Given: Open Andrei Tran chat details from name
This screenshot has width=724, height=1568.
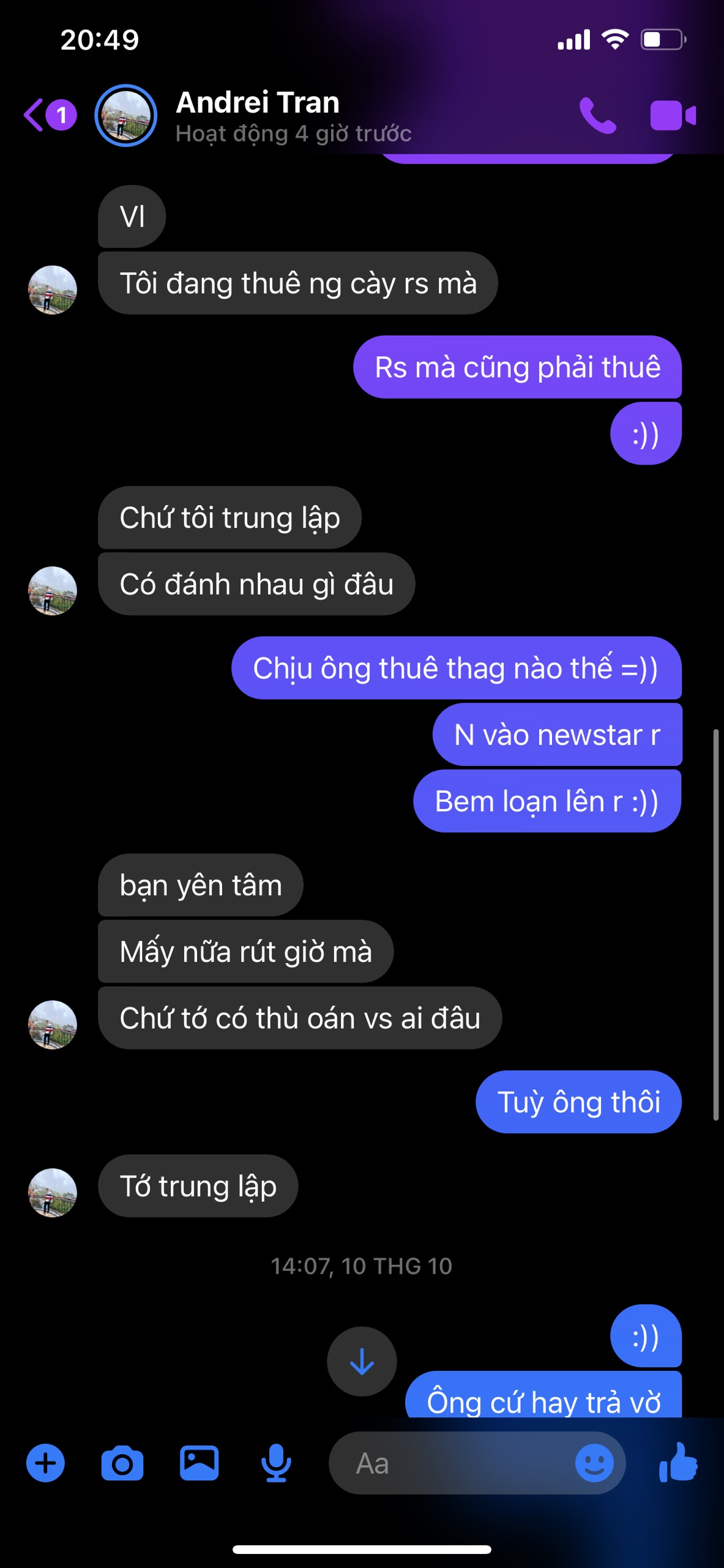Looking at the screenshot, I should tap(258, 103).
